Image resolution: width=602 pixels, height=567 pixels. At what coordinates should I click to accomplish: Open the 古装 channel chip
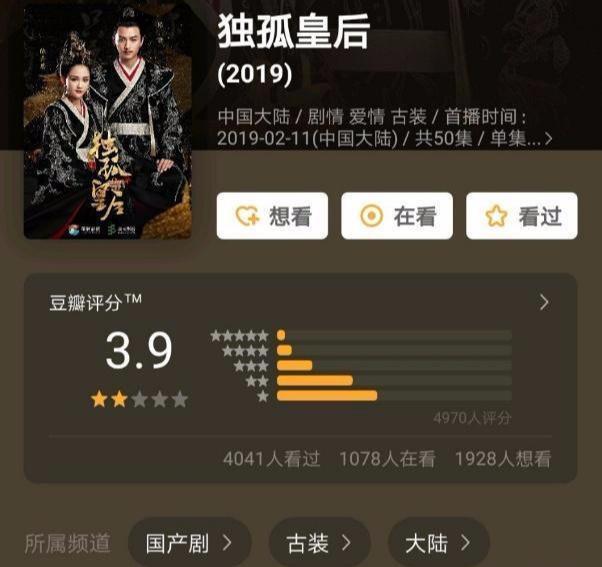[x=319, y=543]
